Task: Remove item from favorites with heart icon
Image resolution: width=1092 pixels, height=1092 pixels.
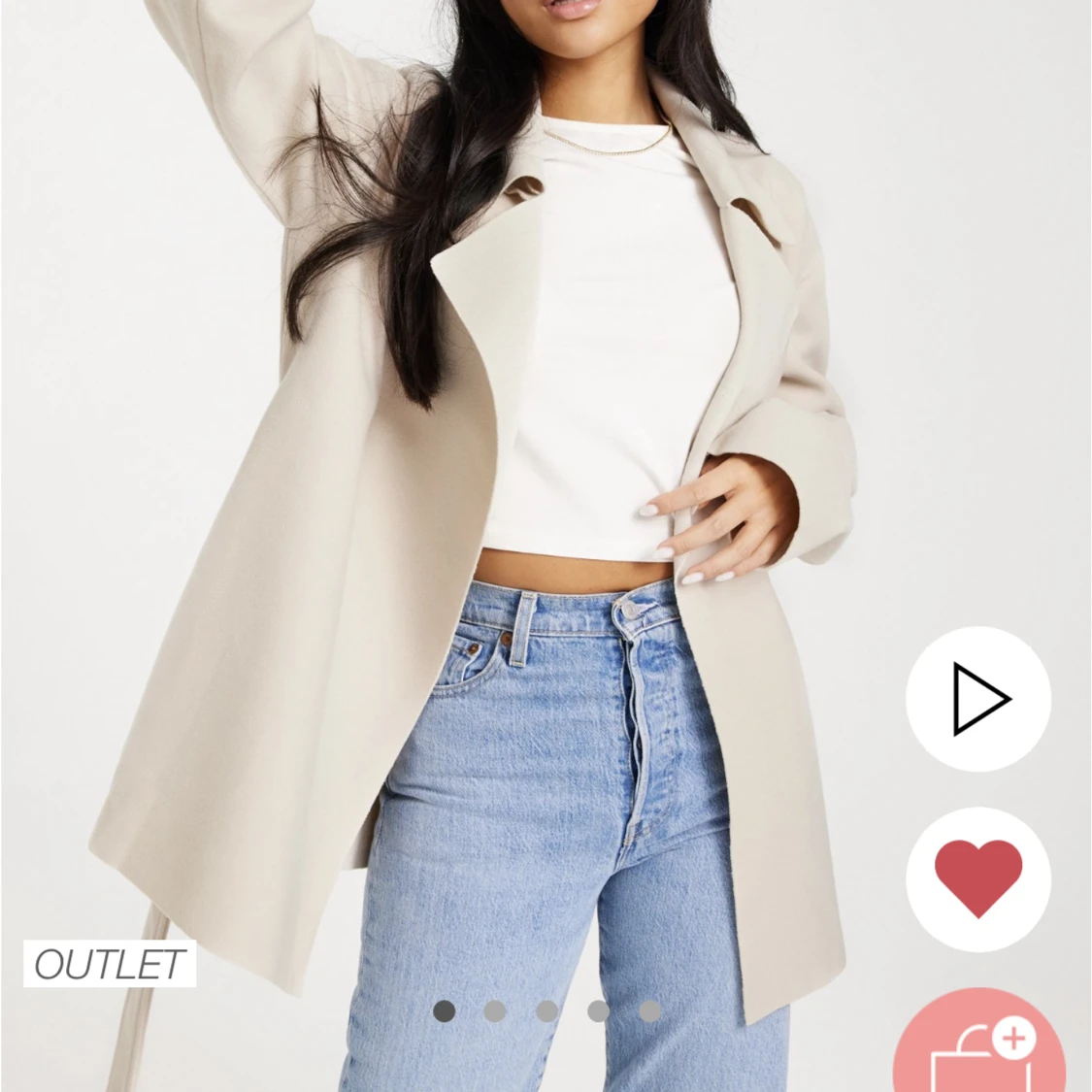Action: point(977,878)
